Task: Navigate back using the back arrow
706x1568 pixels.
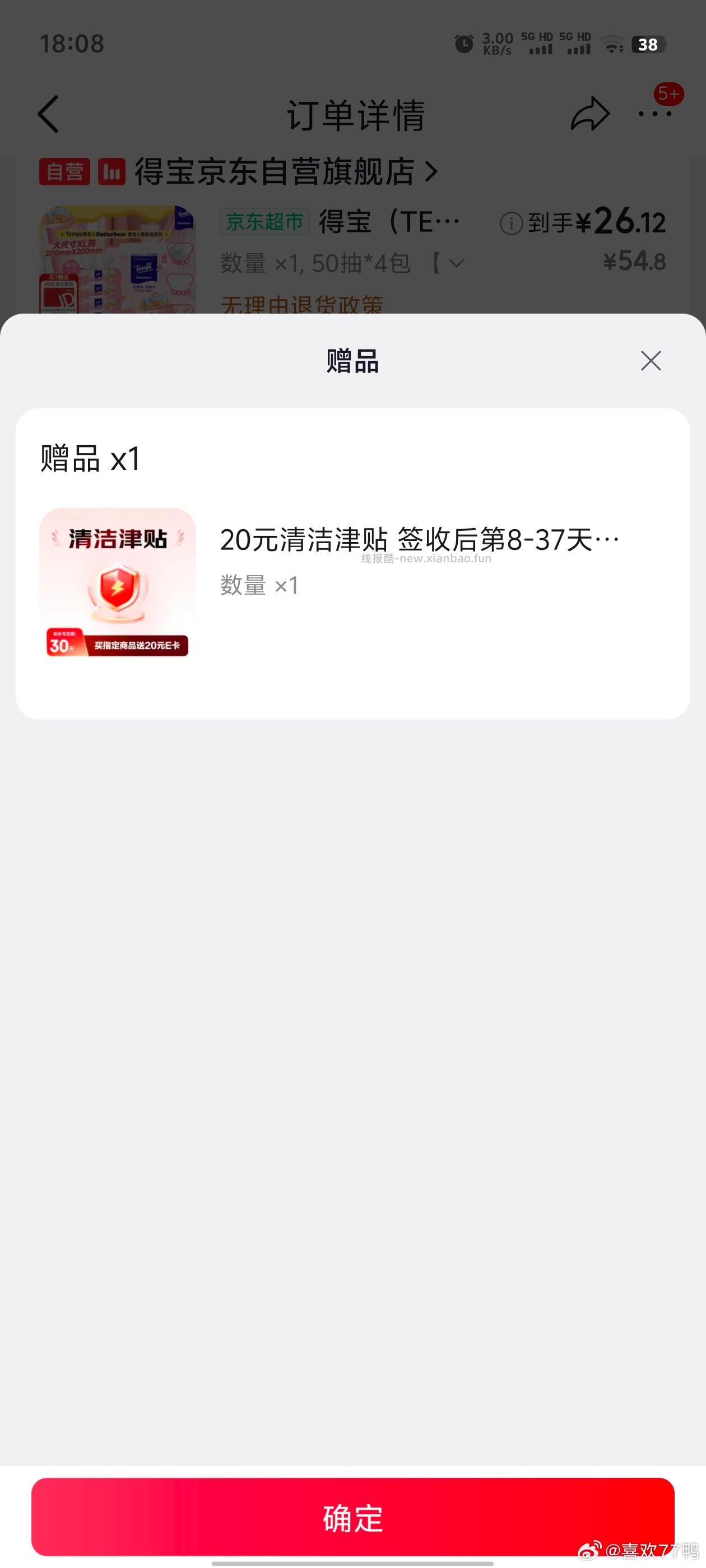Action: coord(49,113)
